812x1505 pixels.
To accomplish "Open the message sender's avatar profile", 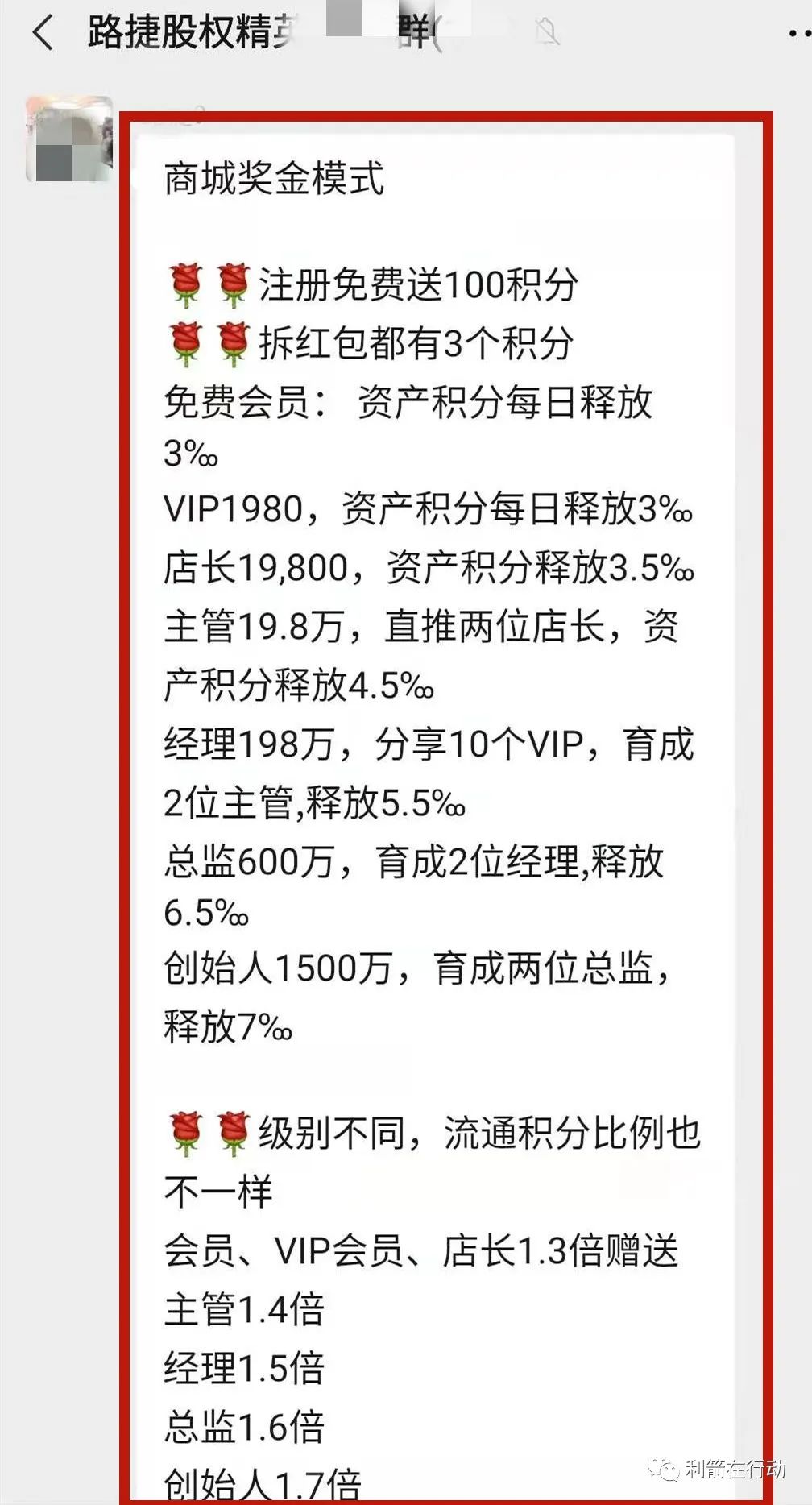I will click(x=69, y=139).
